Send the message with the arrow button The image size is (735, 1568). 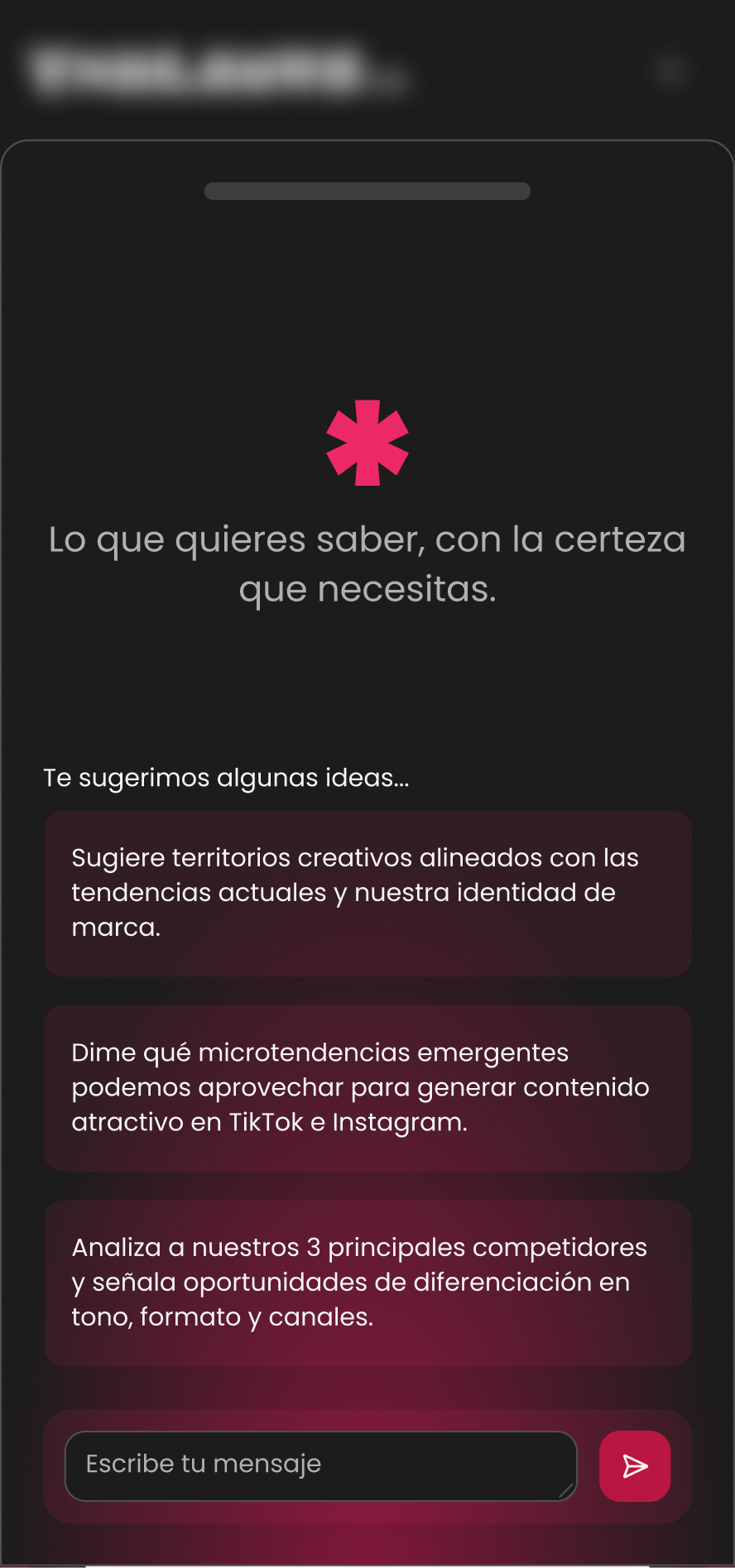coord(635,1465)
